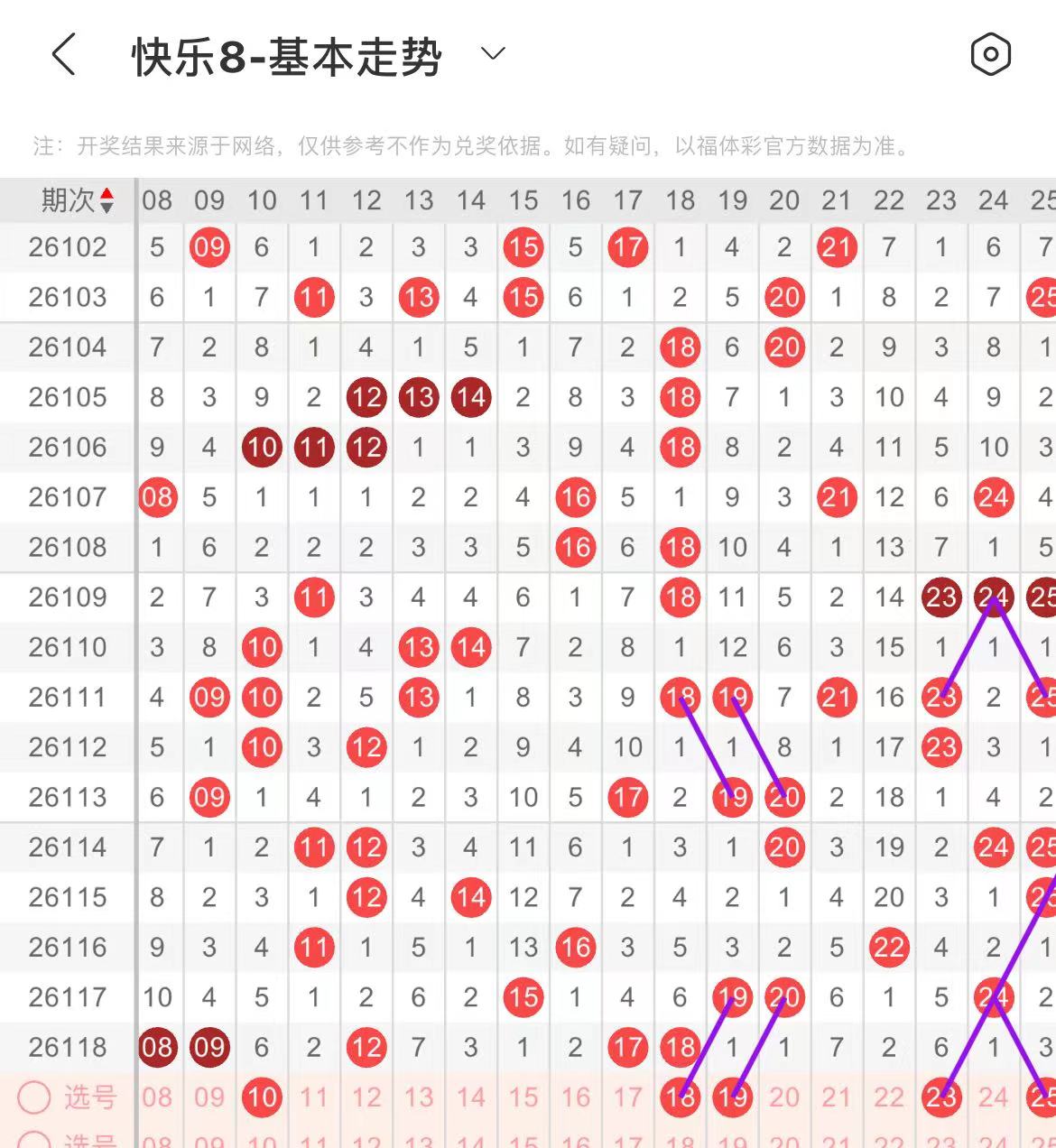This screenshot has height=1148, width=1056.
Task: Select number 20 in first 选号 row
Action: click(784, 1097)
